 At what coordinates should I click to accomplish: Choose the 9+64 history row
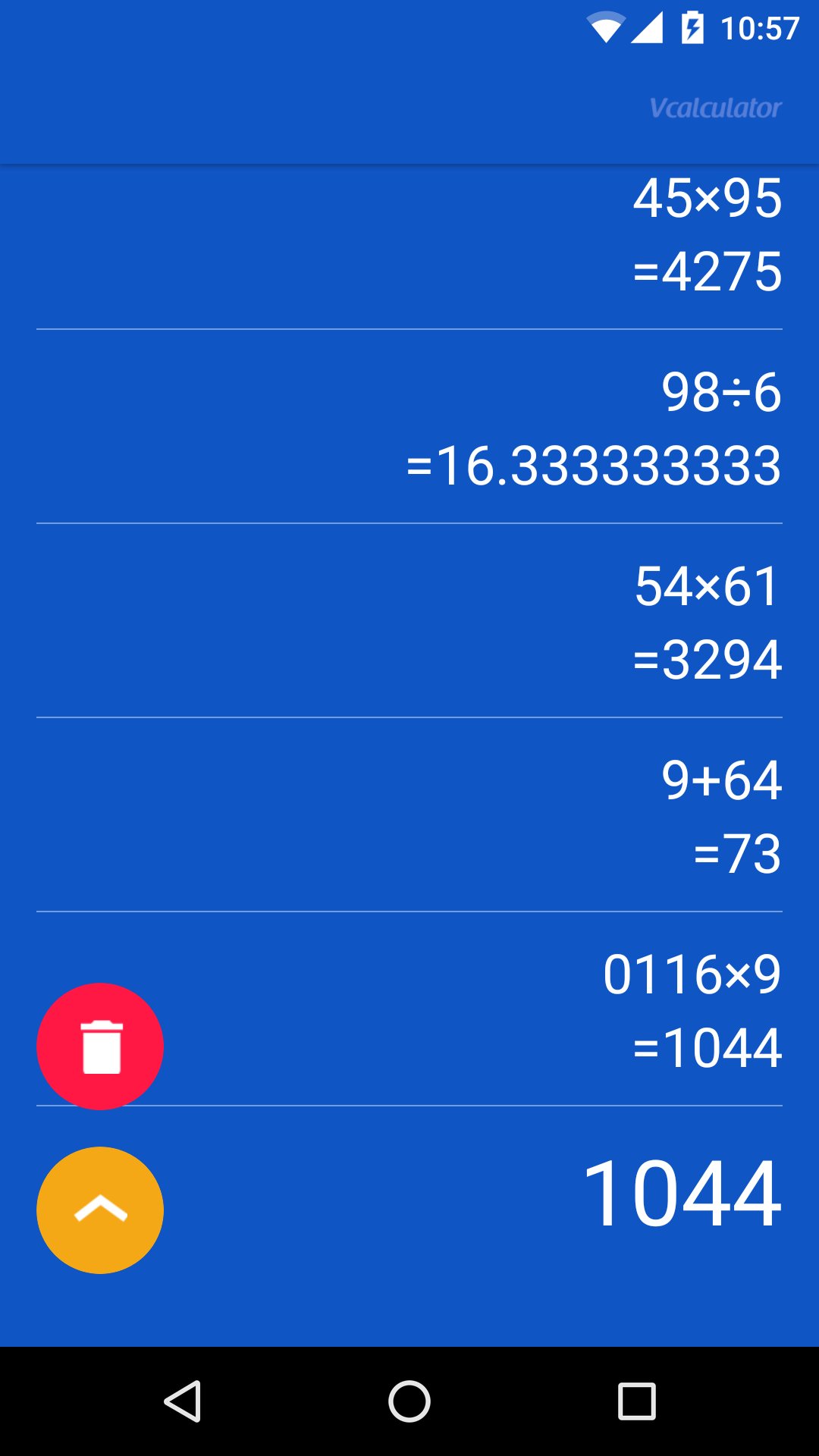[720, 817]
